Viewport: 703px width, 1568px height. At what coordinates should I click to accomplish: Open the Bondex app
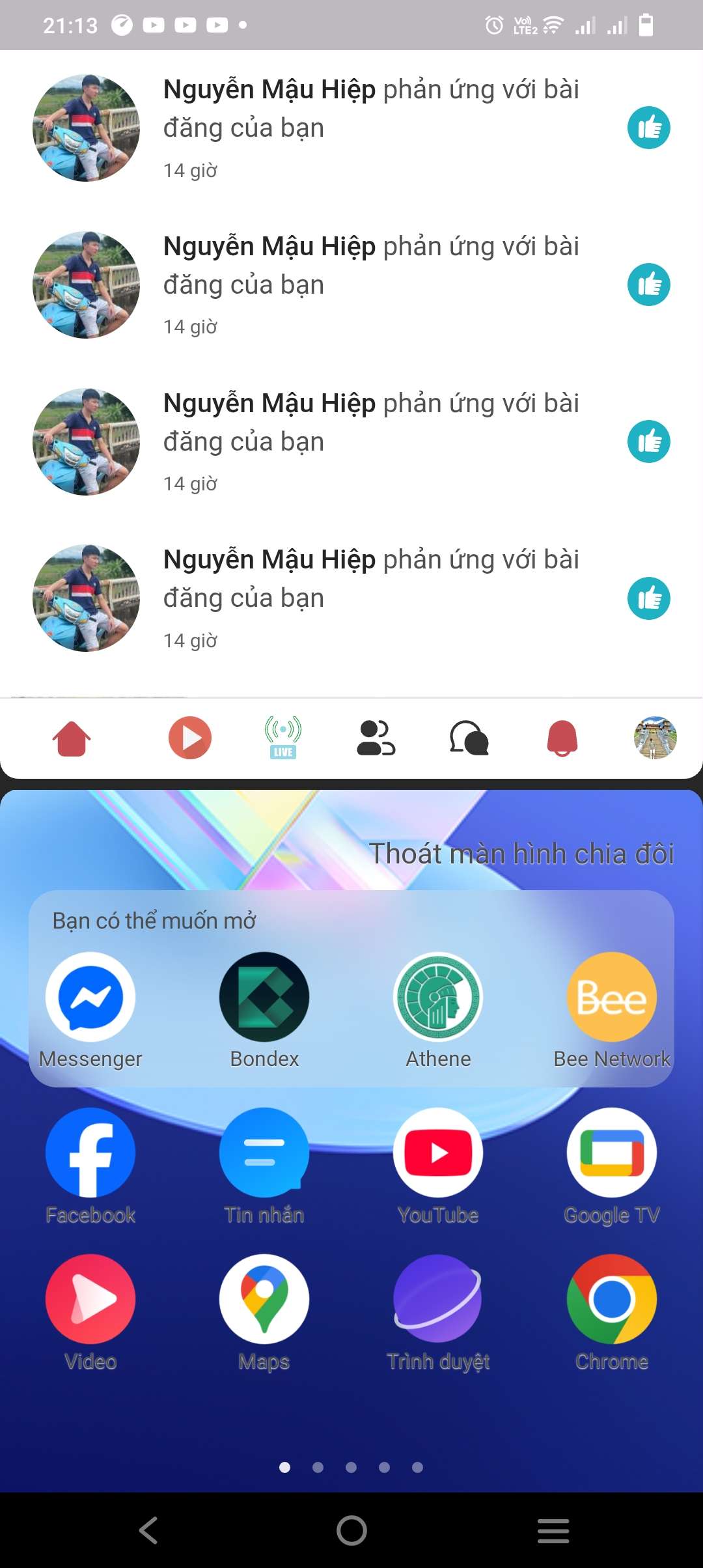pos(264,997)
